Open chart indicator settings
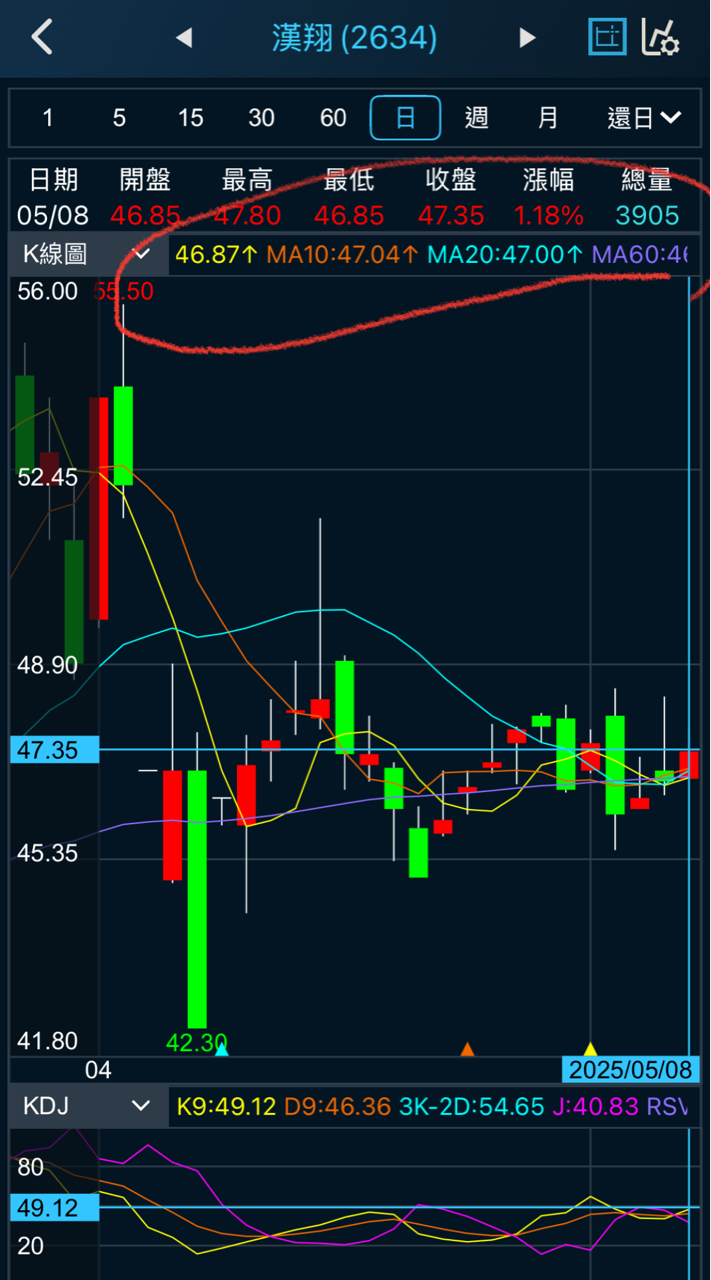711x1280 pixels. 661,38
